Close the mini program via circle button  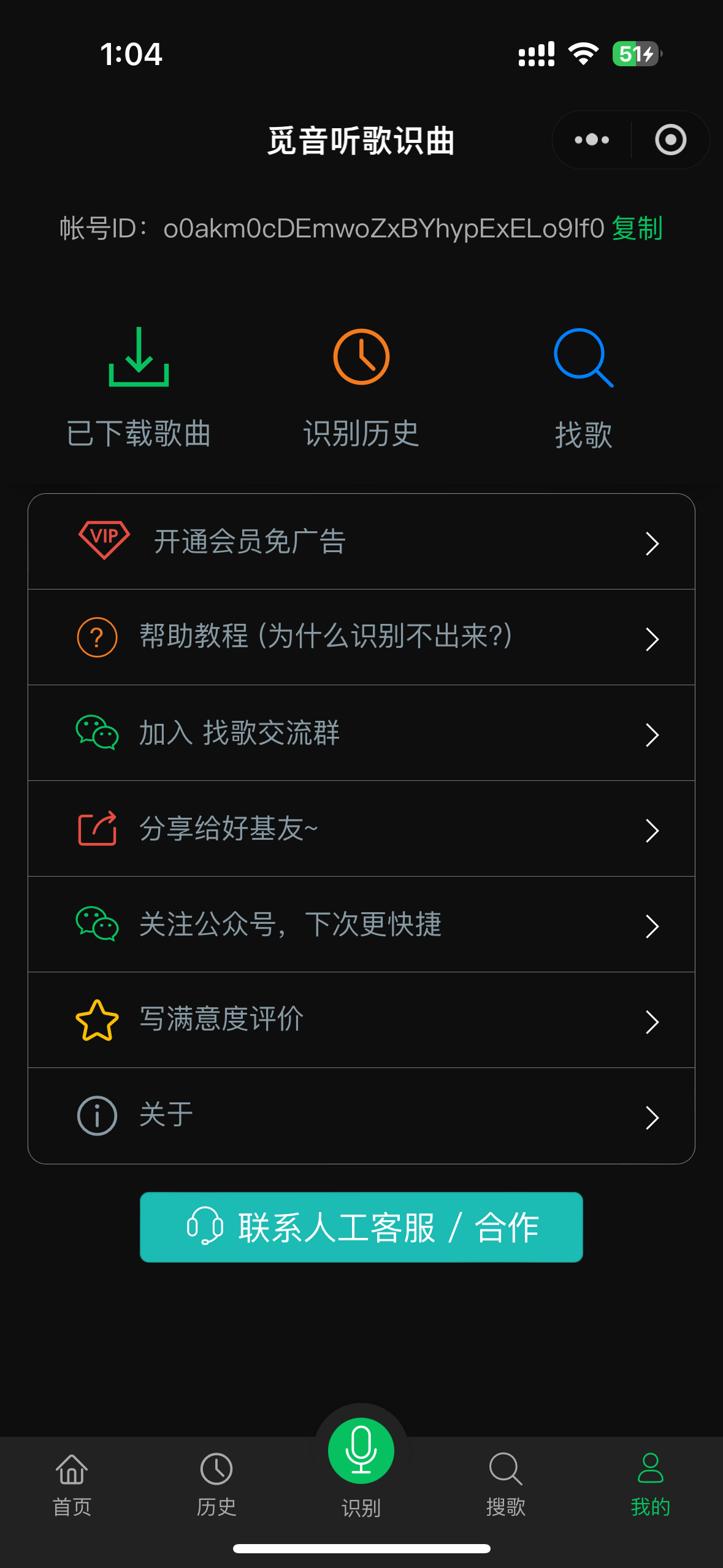670,140
